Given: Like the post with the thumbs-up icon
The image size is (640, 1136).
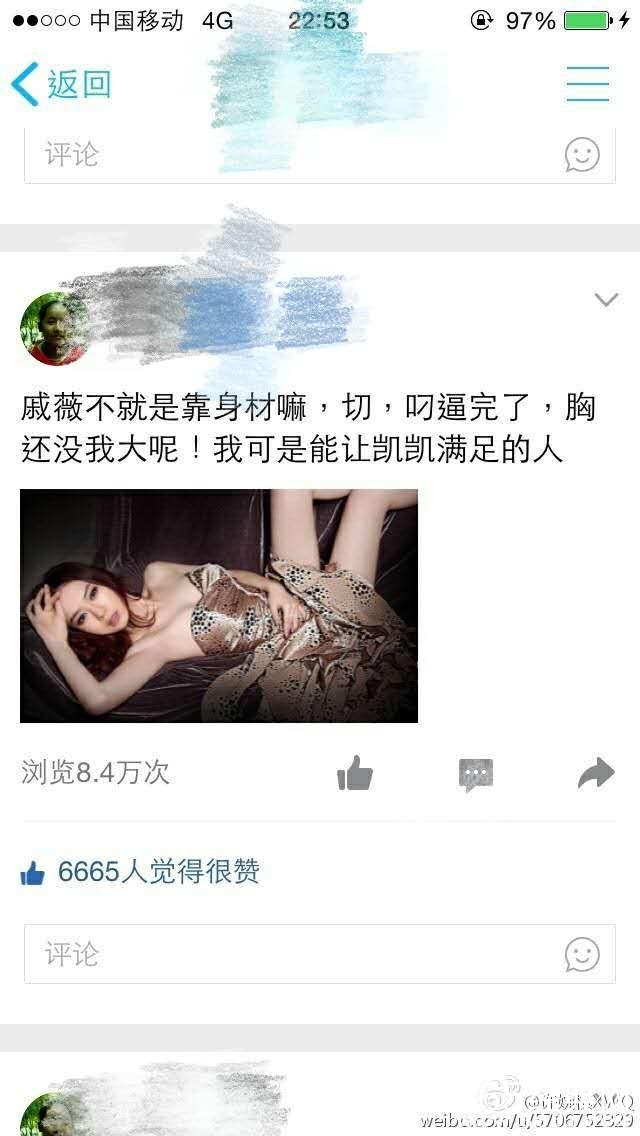Looking at the screenshot, I should (355, 773).
